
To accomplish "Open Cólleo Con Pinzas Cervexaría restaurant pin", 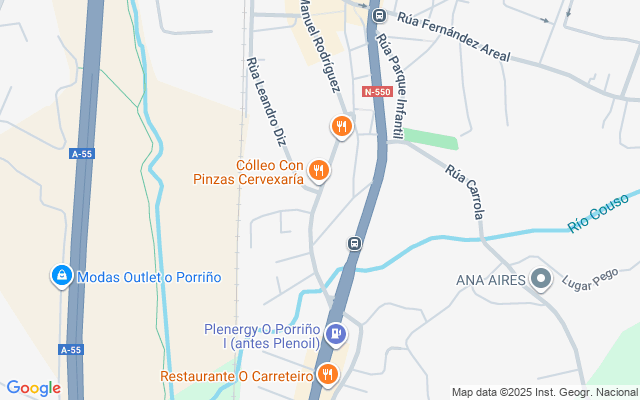I will click(x=319, y=170).
